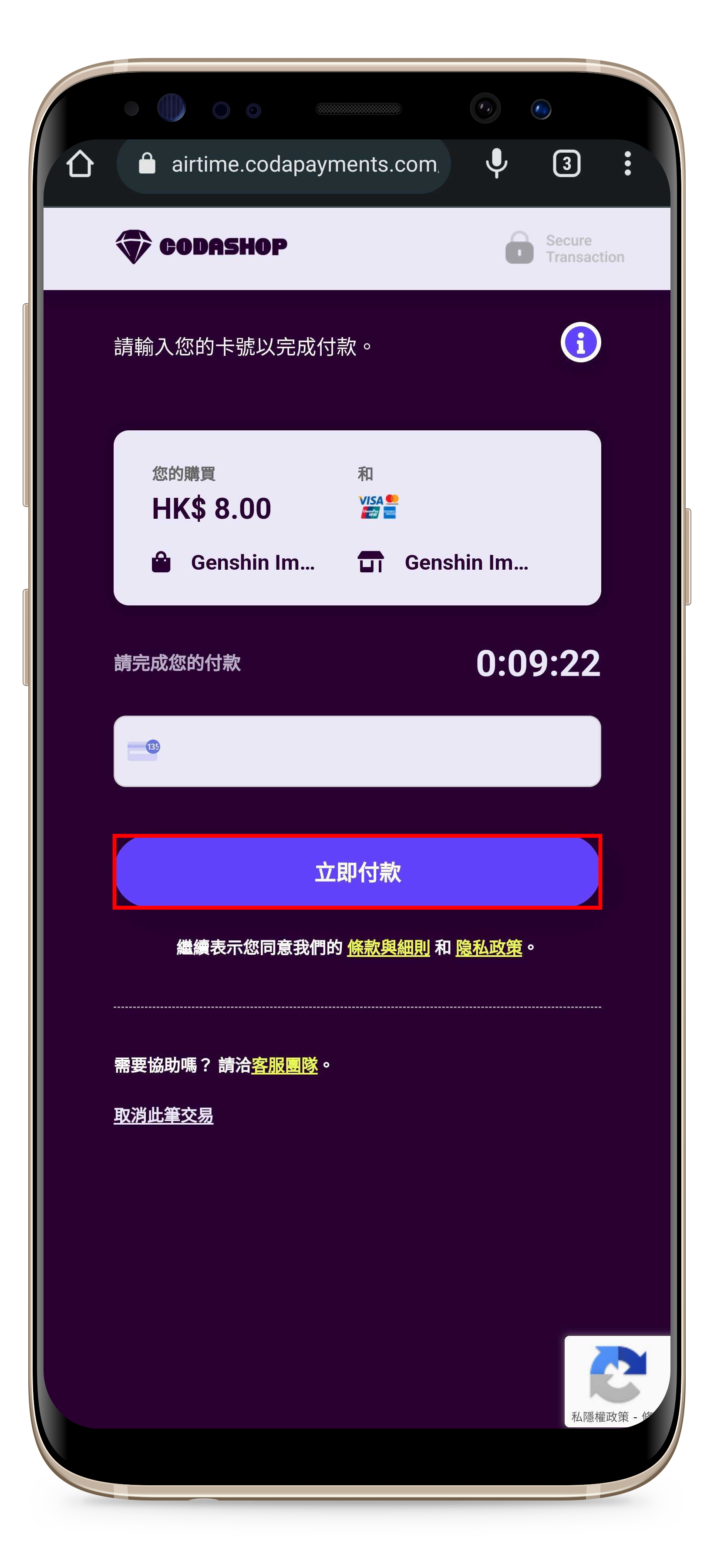Tap the 立即付款 pay now button
This screenshot has height=1568, width=714.
[357, 872]
